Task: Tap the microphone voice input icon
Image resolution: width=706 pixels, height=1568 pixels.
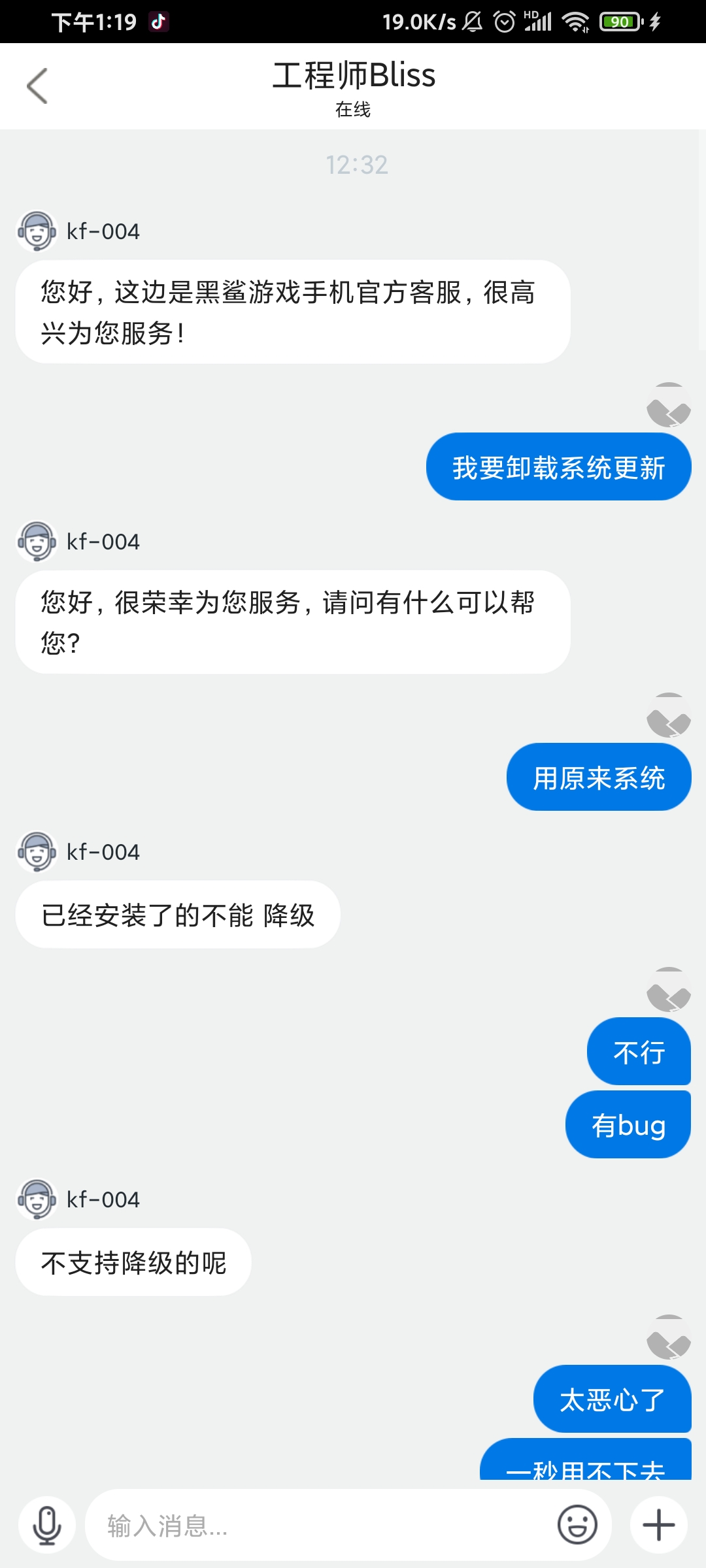Action: pos(47,1526)
